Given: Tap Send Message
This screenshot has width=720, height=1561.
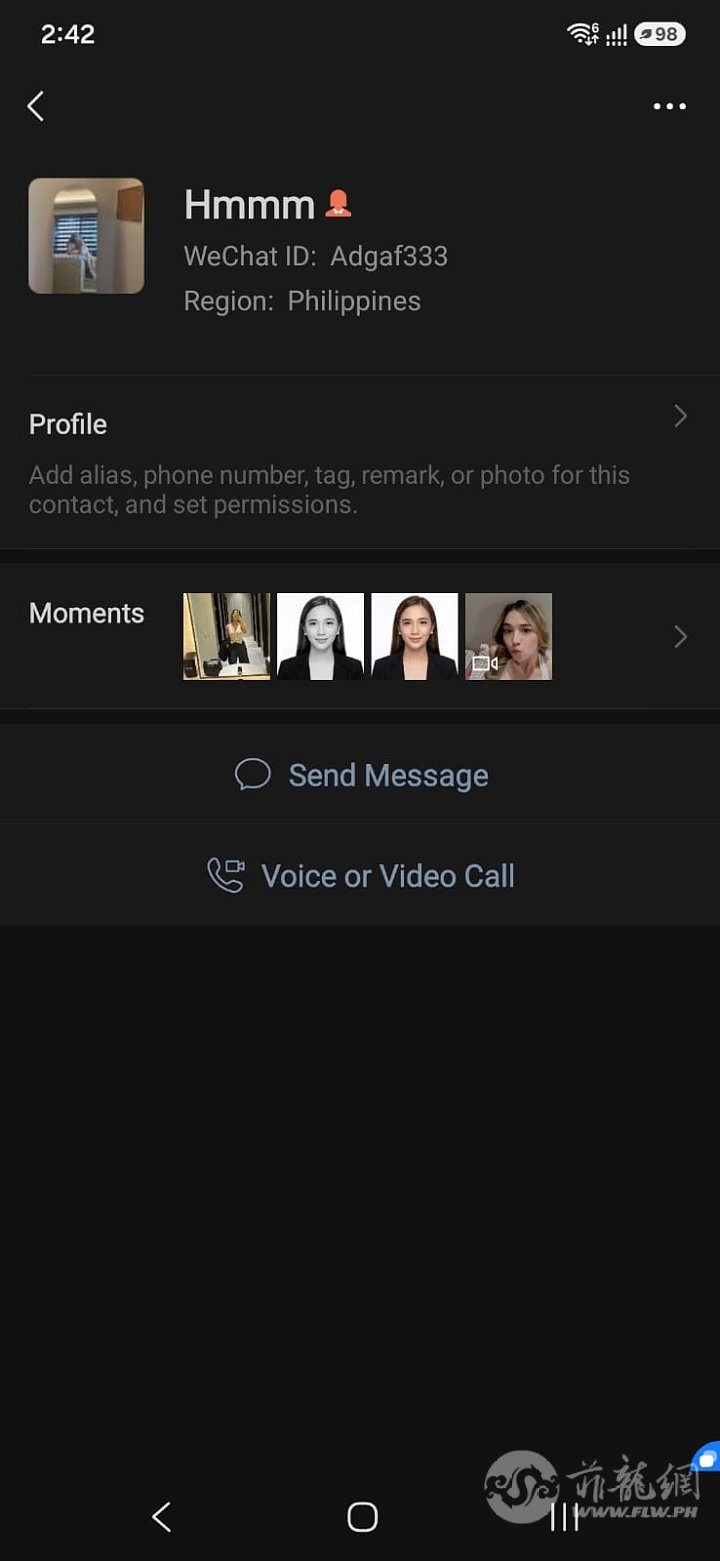Looking at the screenshot, I should click(360, 775).
